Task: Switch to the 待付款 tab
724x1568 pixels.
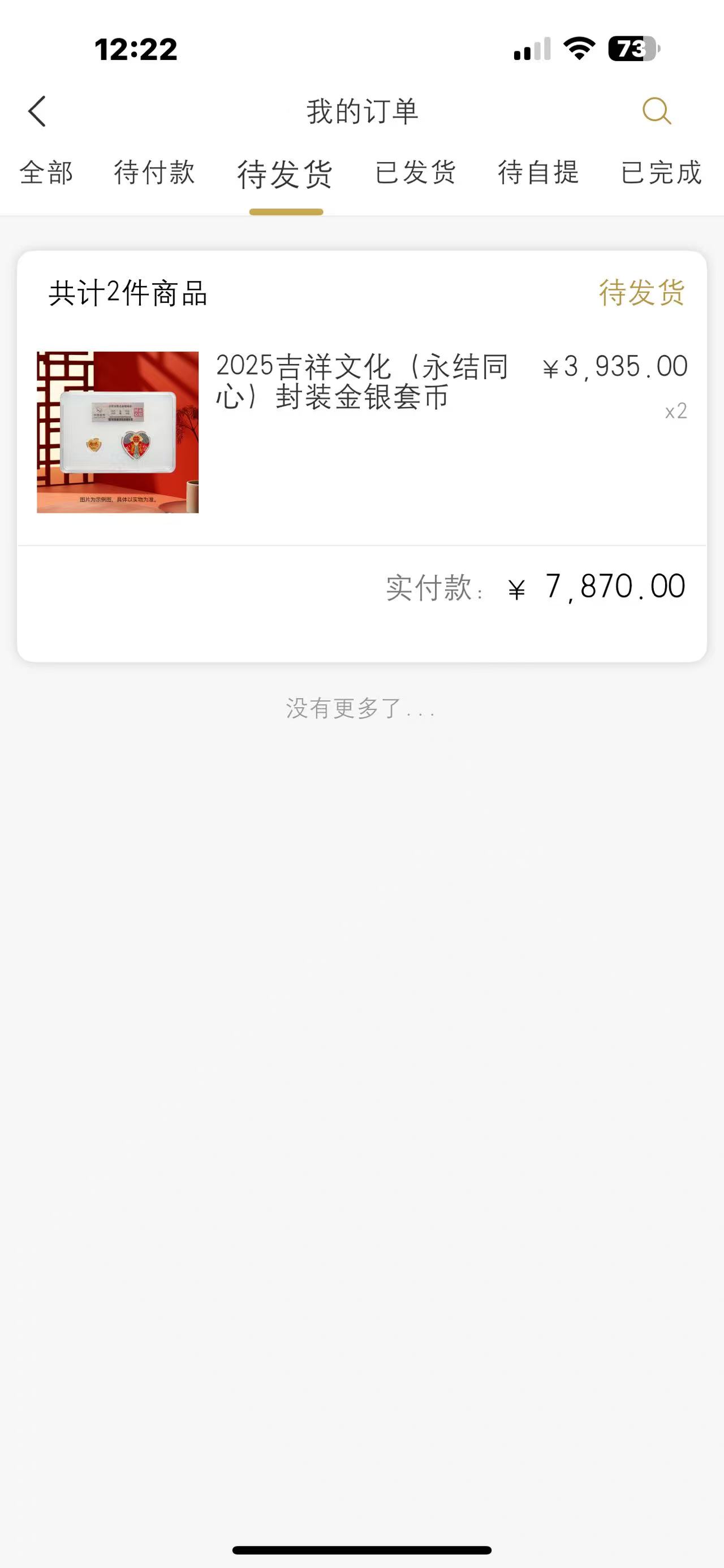Action: tap(154, 172)
